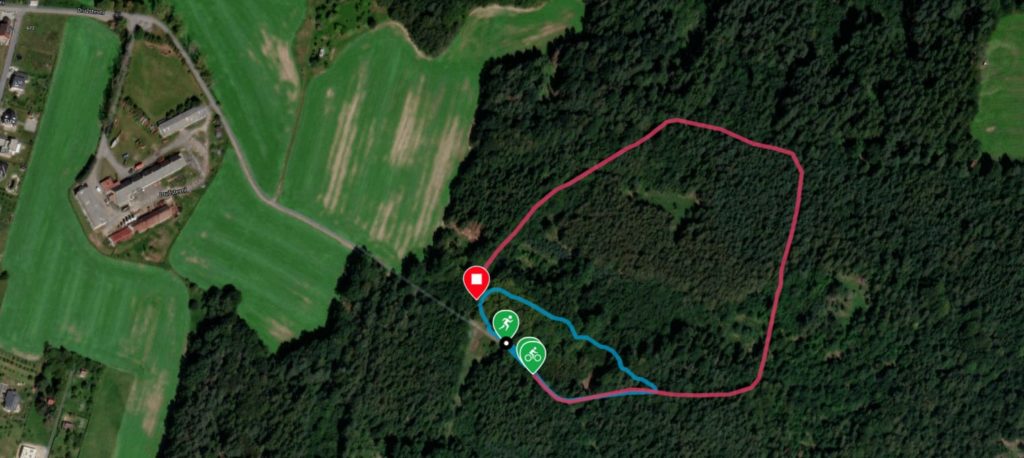
Task: Select the green running start marker
Action: [506, 323]
